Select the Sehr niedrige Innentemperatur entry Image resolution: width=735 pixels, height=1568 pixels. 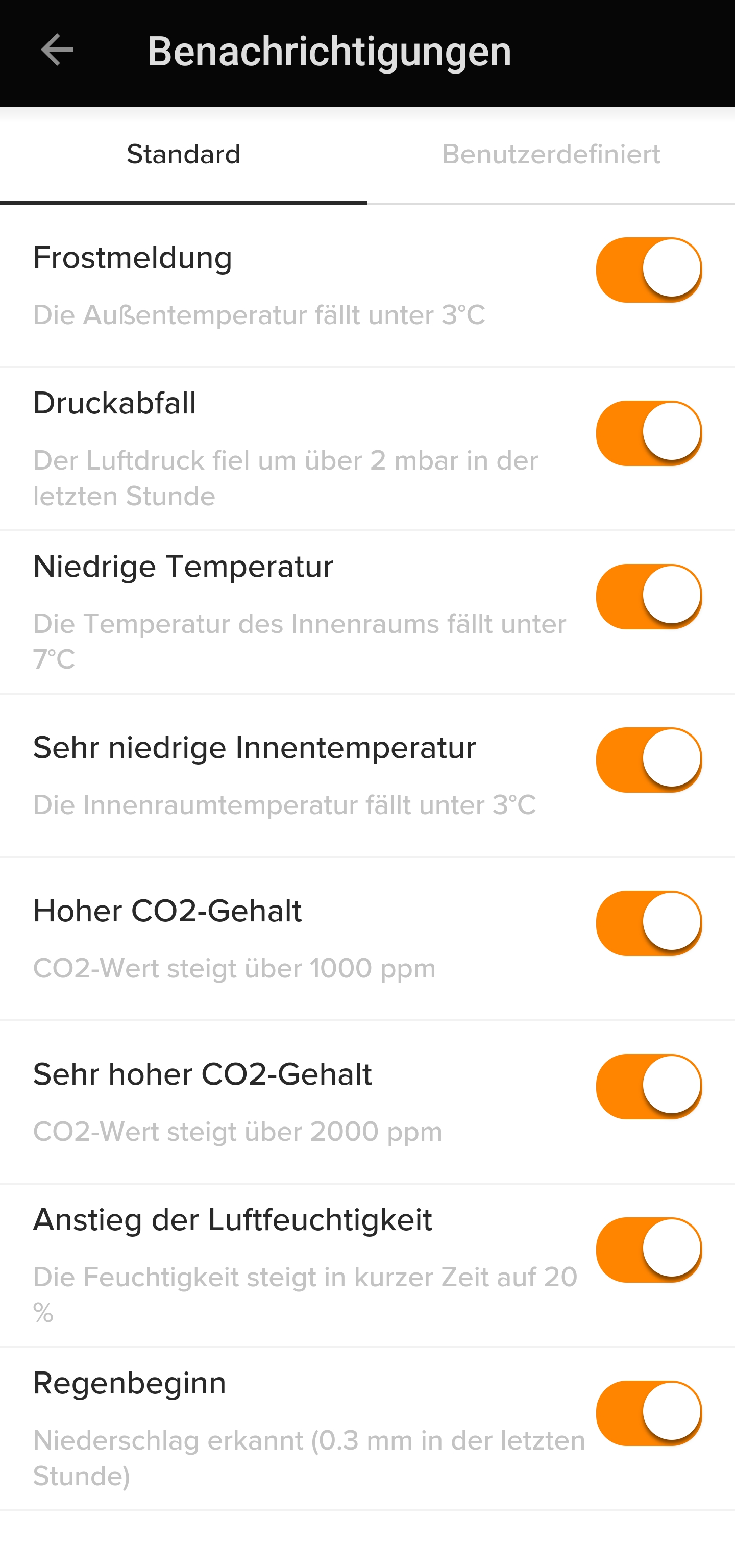tap(255, 747)
